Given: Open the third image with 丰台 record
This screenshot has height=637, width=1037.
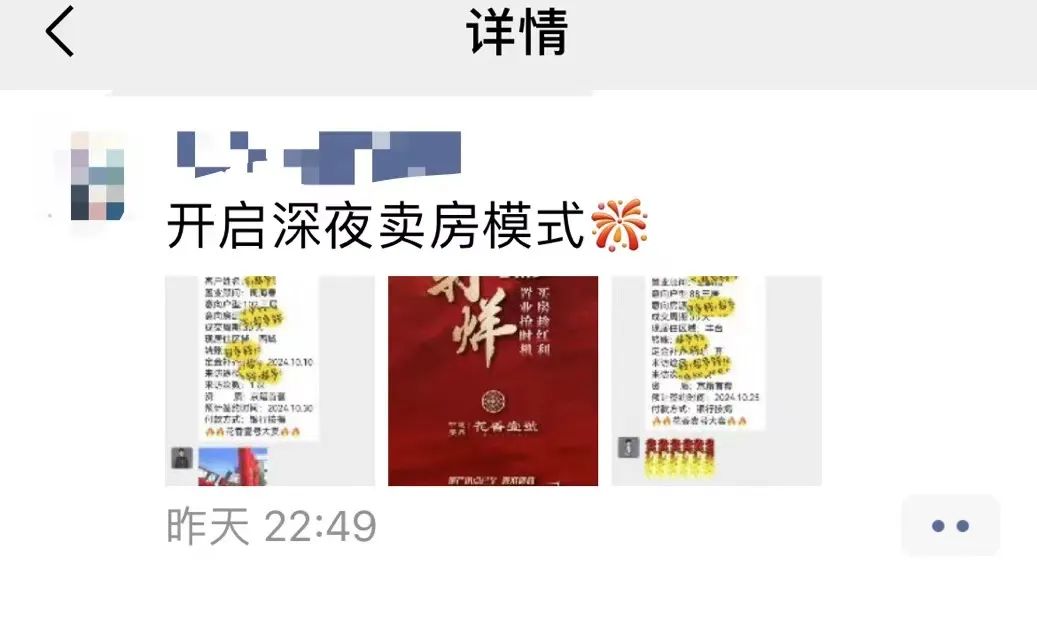Looking at the screenshot, I should 716,381.
